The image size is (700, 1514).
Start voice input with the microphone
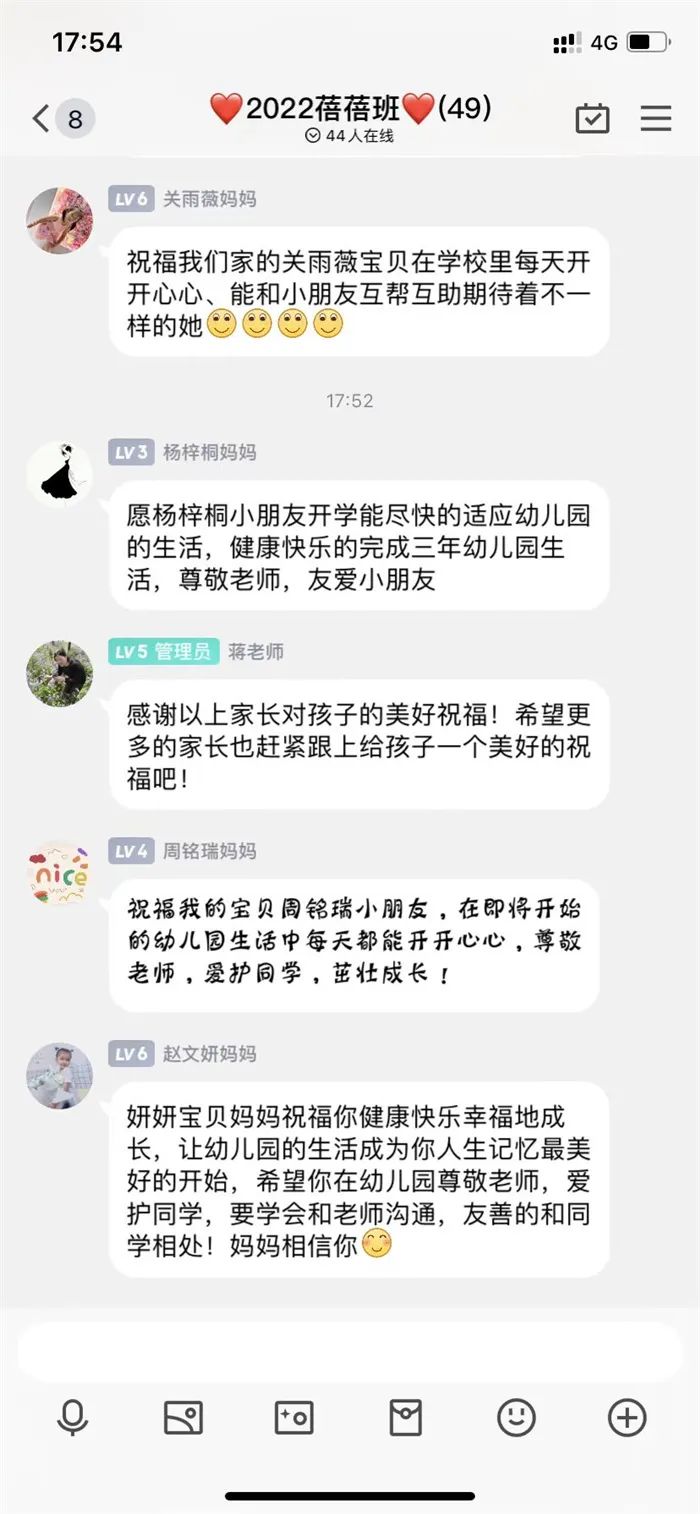pos(72,1418)
